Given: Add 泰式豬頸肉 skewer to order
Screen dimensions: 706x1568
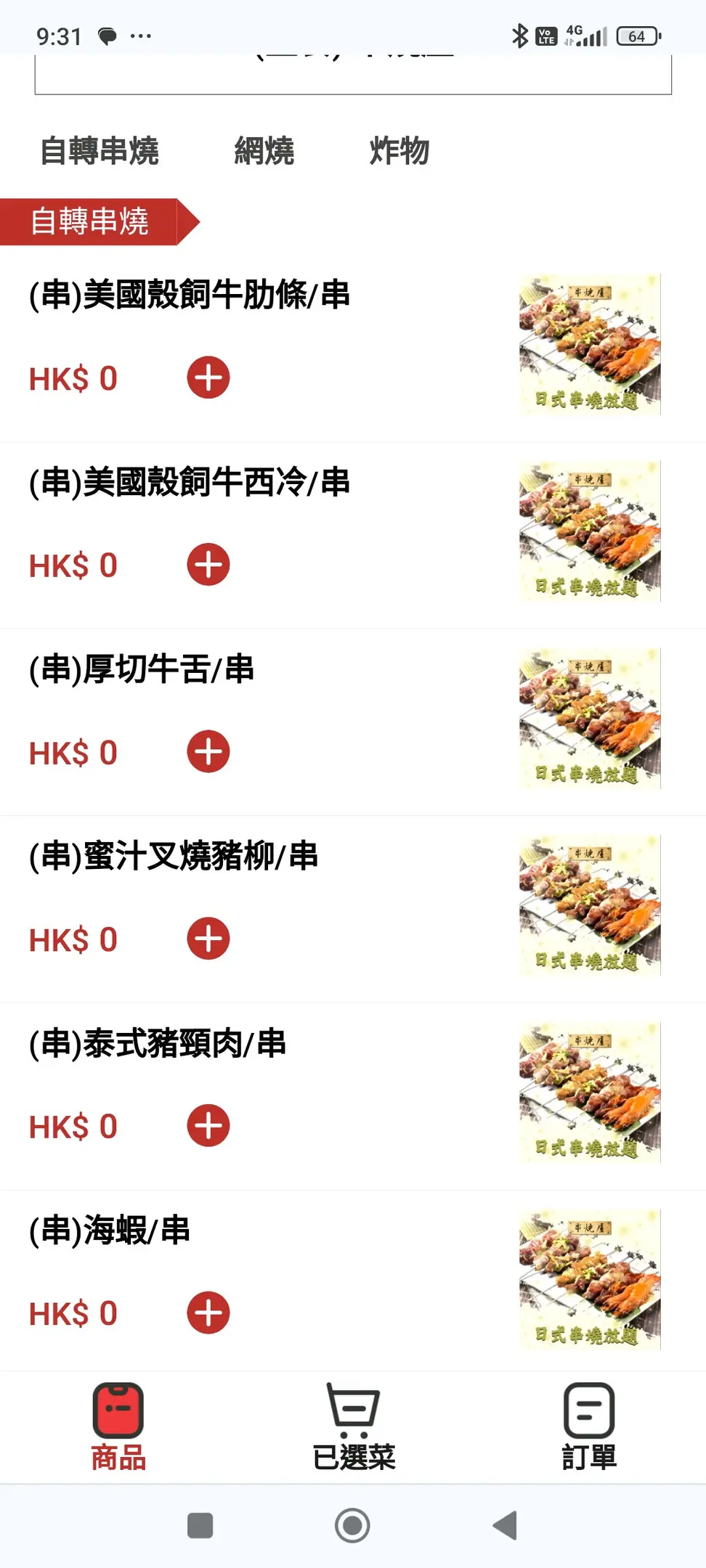Looking at the screenshot, I should [x=208, y=1126].
